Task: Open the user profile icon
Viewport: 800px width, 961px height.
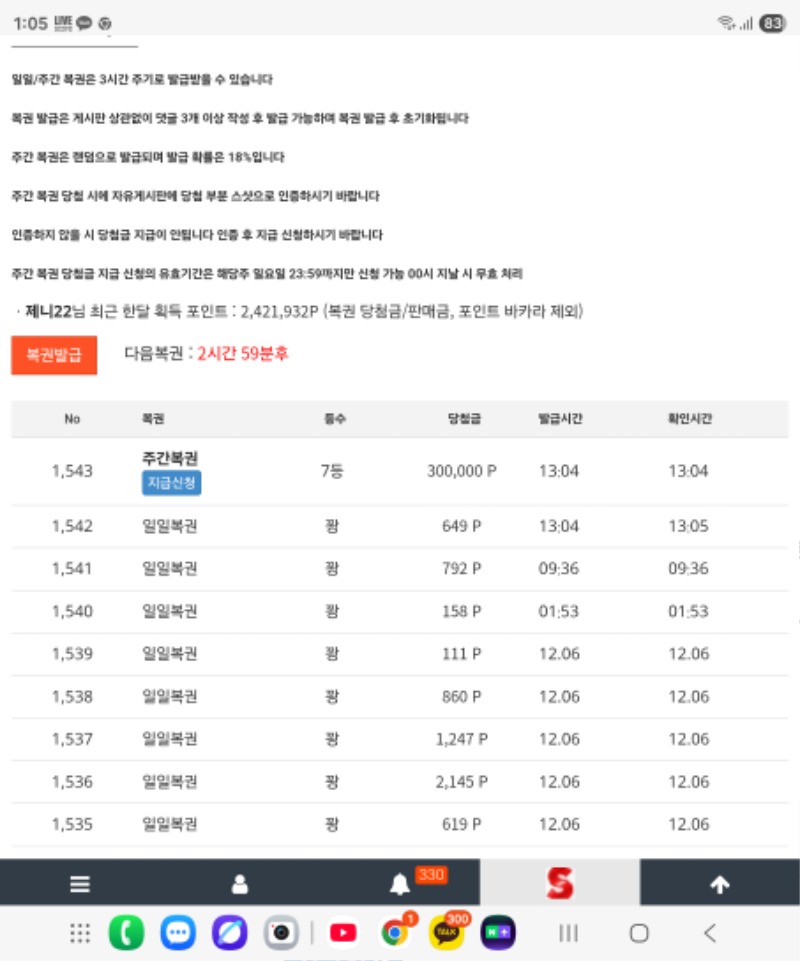Action: [x=240, y=884]
